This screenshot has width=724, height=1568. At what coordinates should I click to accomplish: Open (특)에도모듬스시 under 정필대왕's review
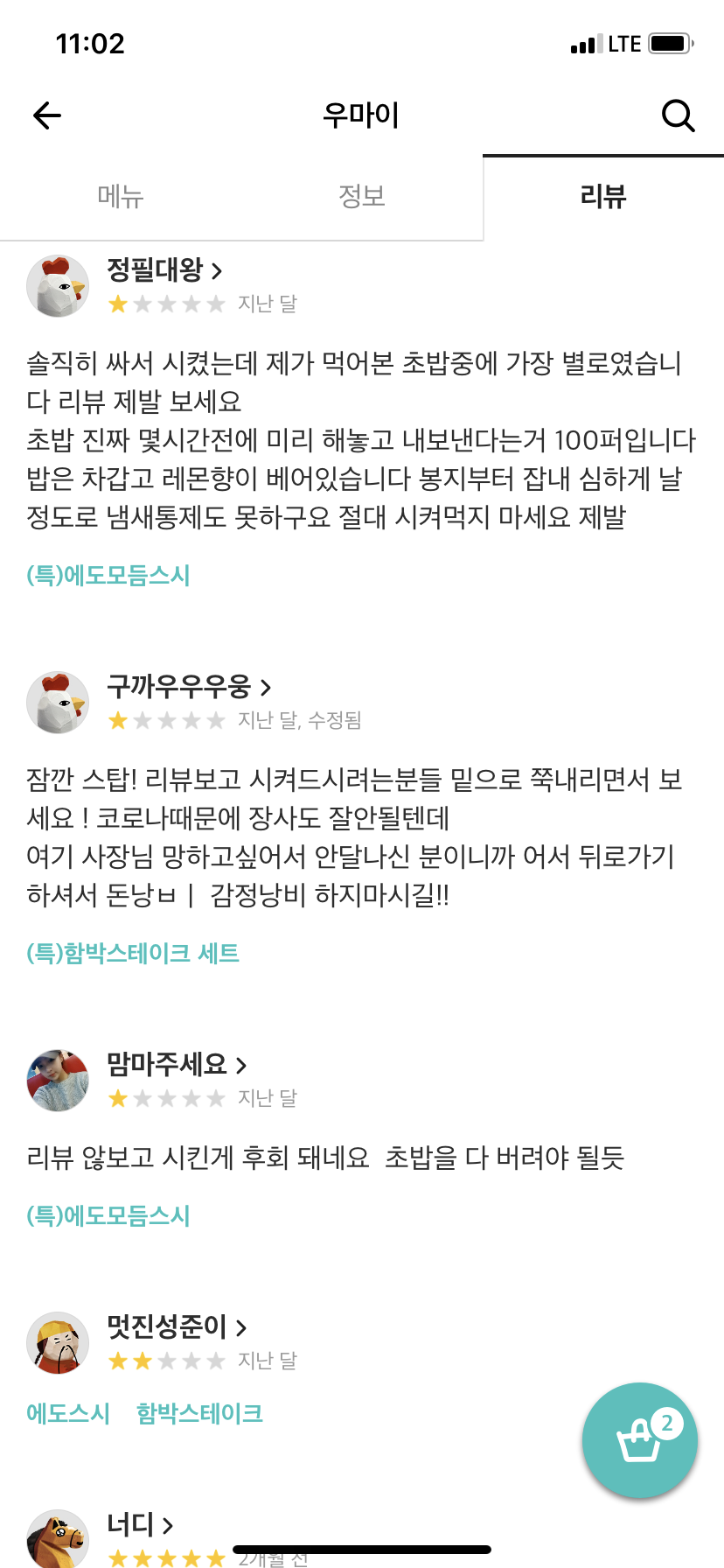pyautogui.click(x=108, y=576)
